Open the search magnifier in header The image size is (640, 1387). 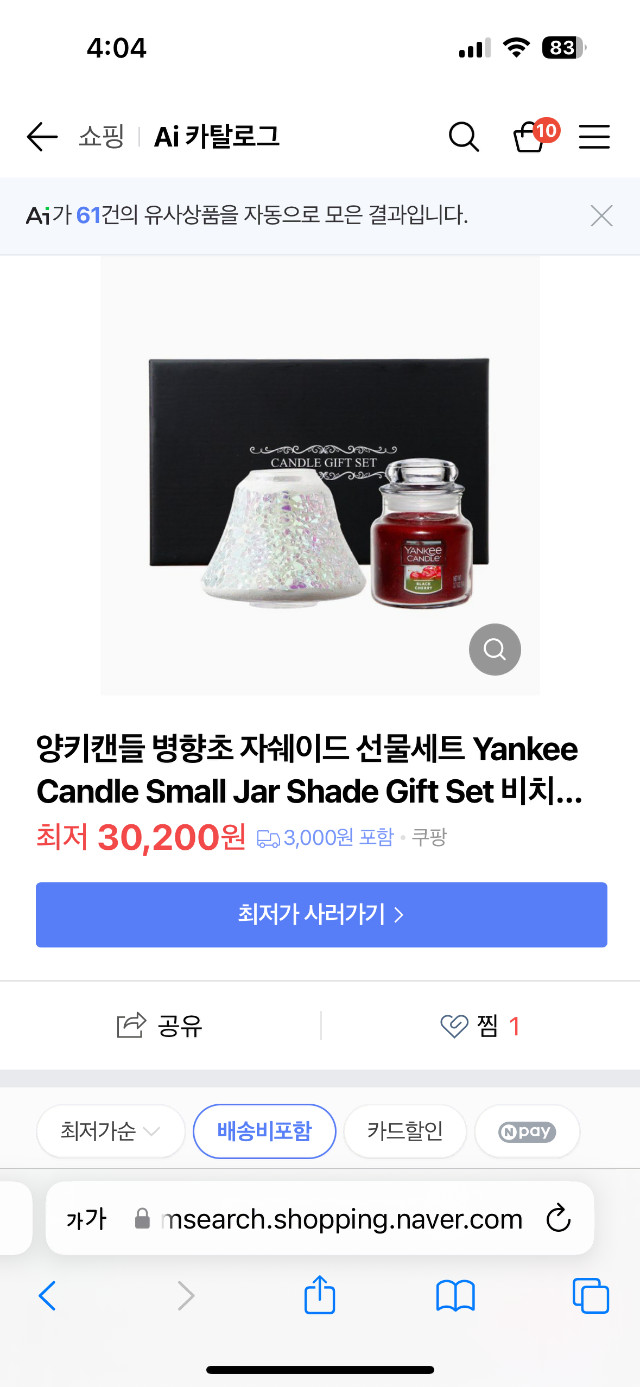point(463,137)
